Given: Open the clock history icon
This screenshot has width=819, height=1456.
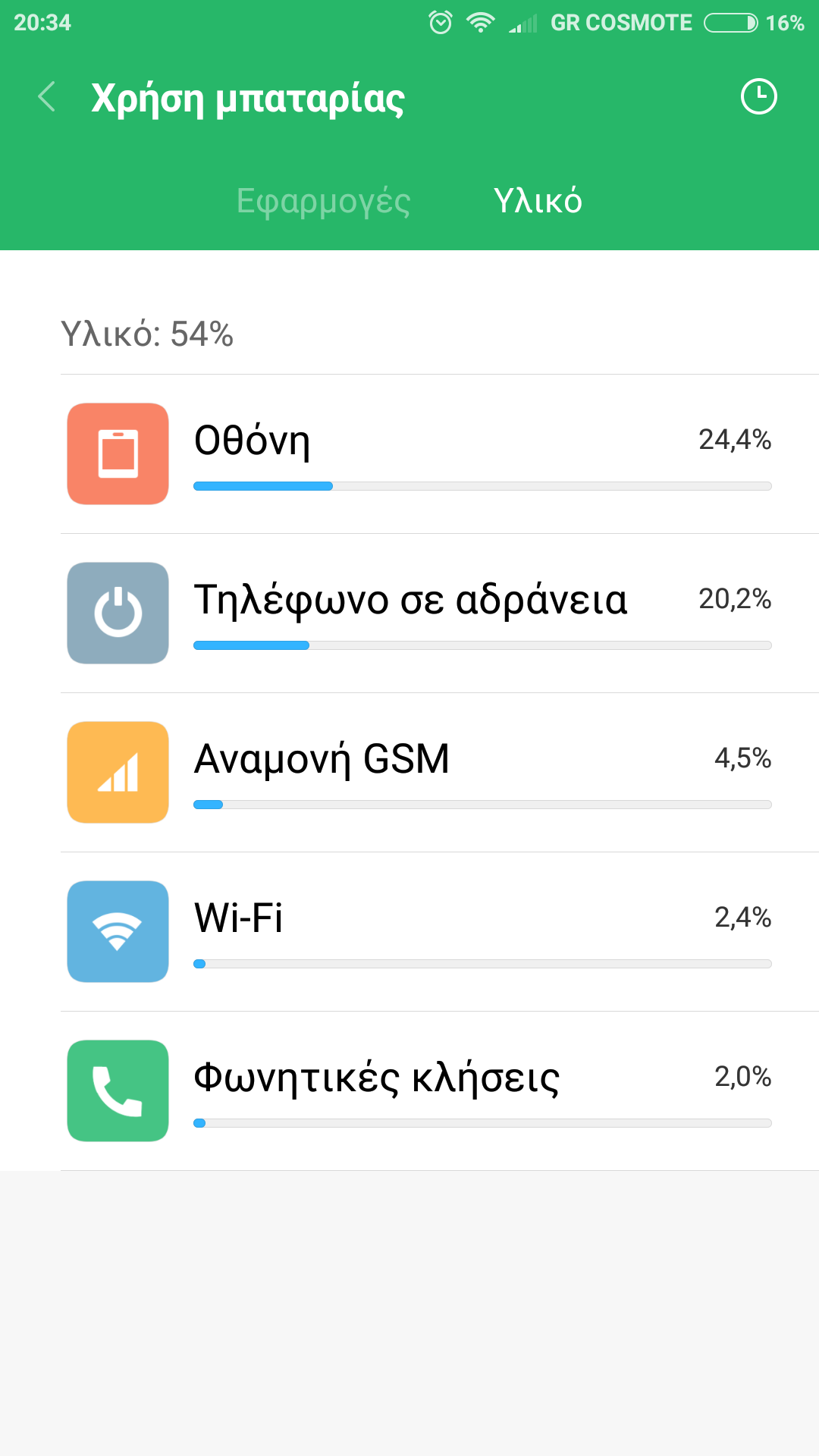Looking at the screenshot, I should 758,97.
